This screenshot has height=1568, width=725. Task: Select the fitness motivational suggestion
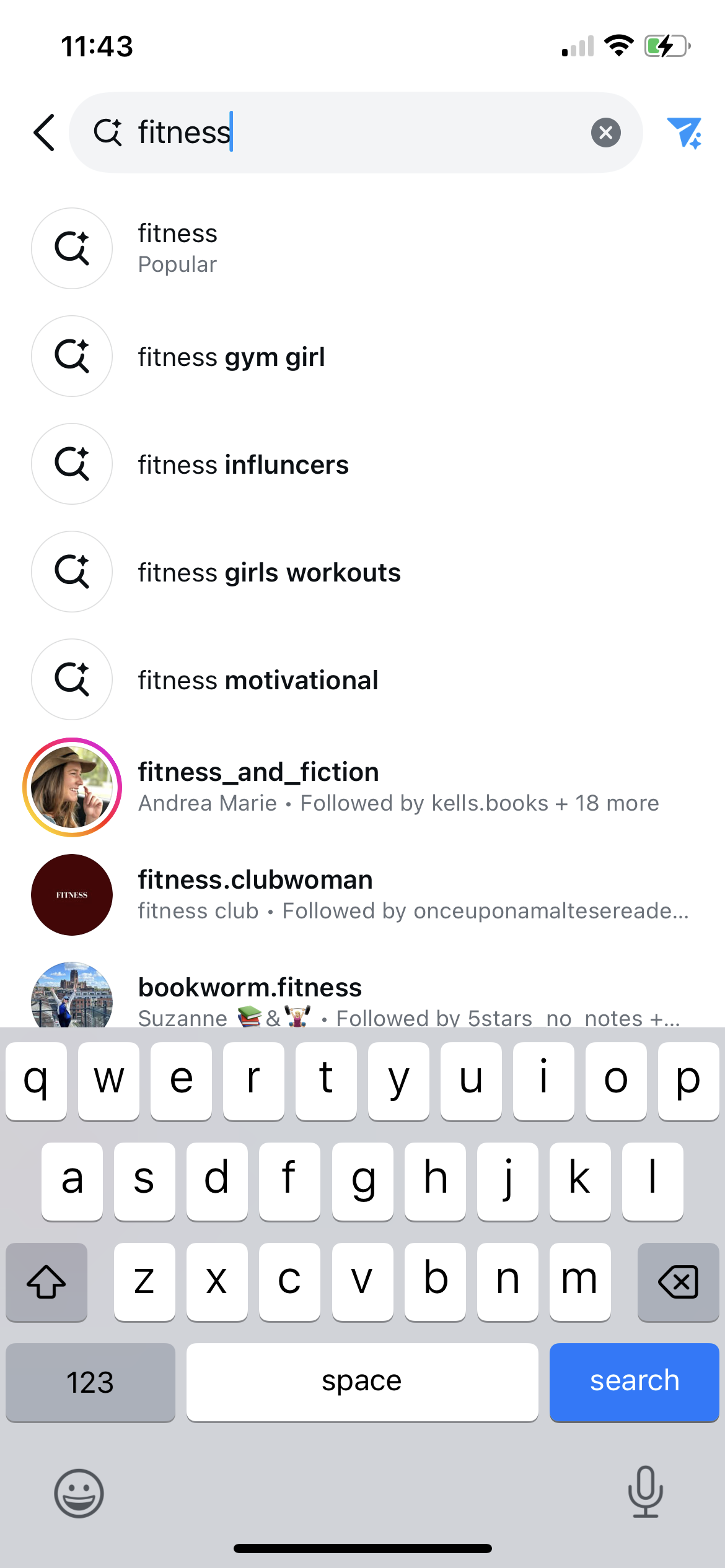(x=257, y=679)
